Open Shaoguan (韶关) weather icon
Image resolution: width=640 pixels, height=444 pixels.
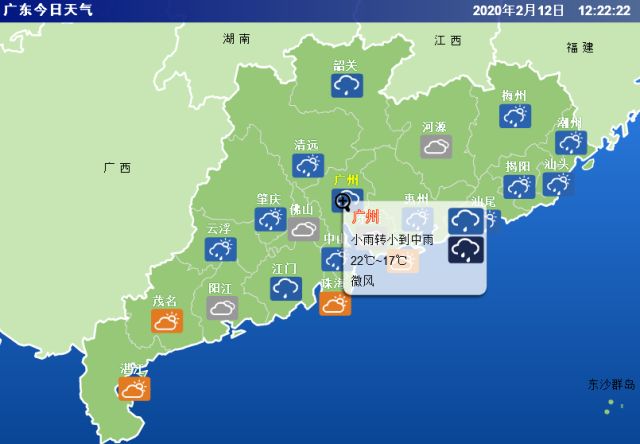(x=347, y=86)
